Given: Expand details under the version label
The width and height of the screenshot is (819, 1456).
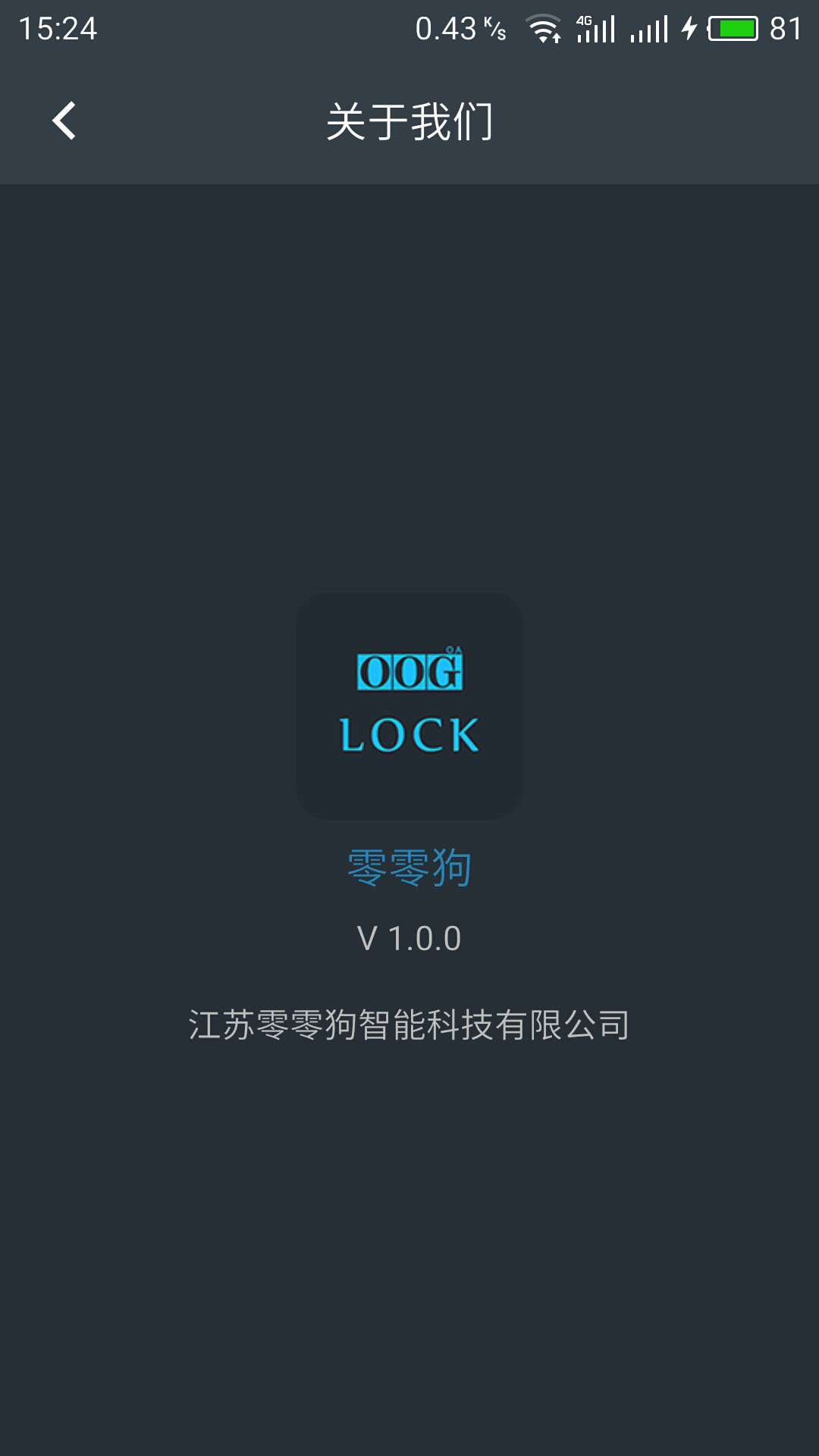Looking at the screenshot, I should pyautogui.click(x=409, y=937).
